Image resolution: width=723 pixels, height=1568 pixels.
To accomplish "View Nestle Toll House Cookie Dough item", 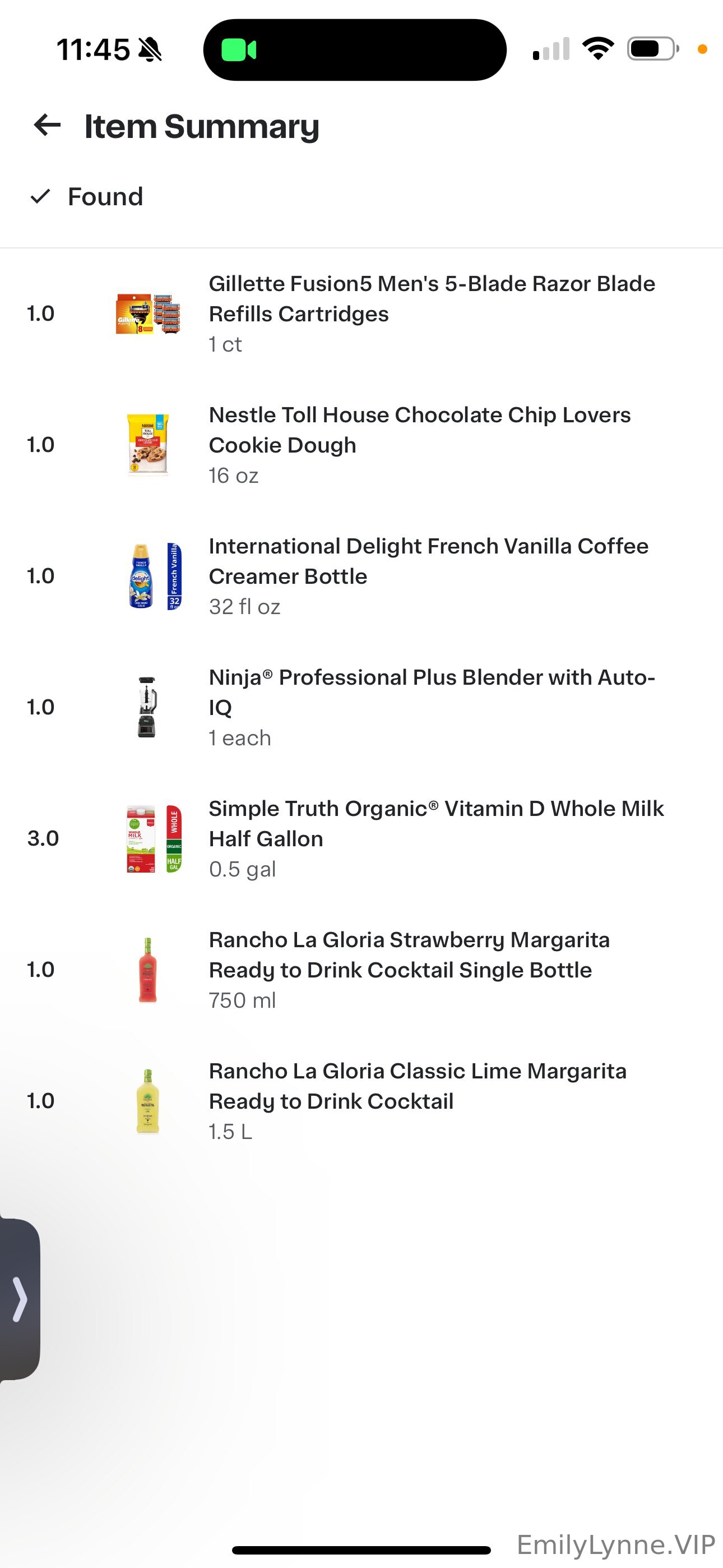I will pyautogui.click(x=419, y=430).
